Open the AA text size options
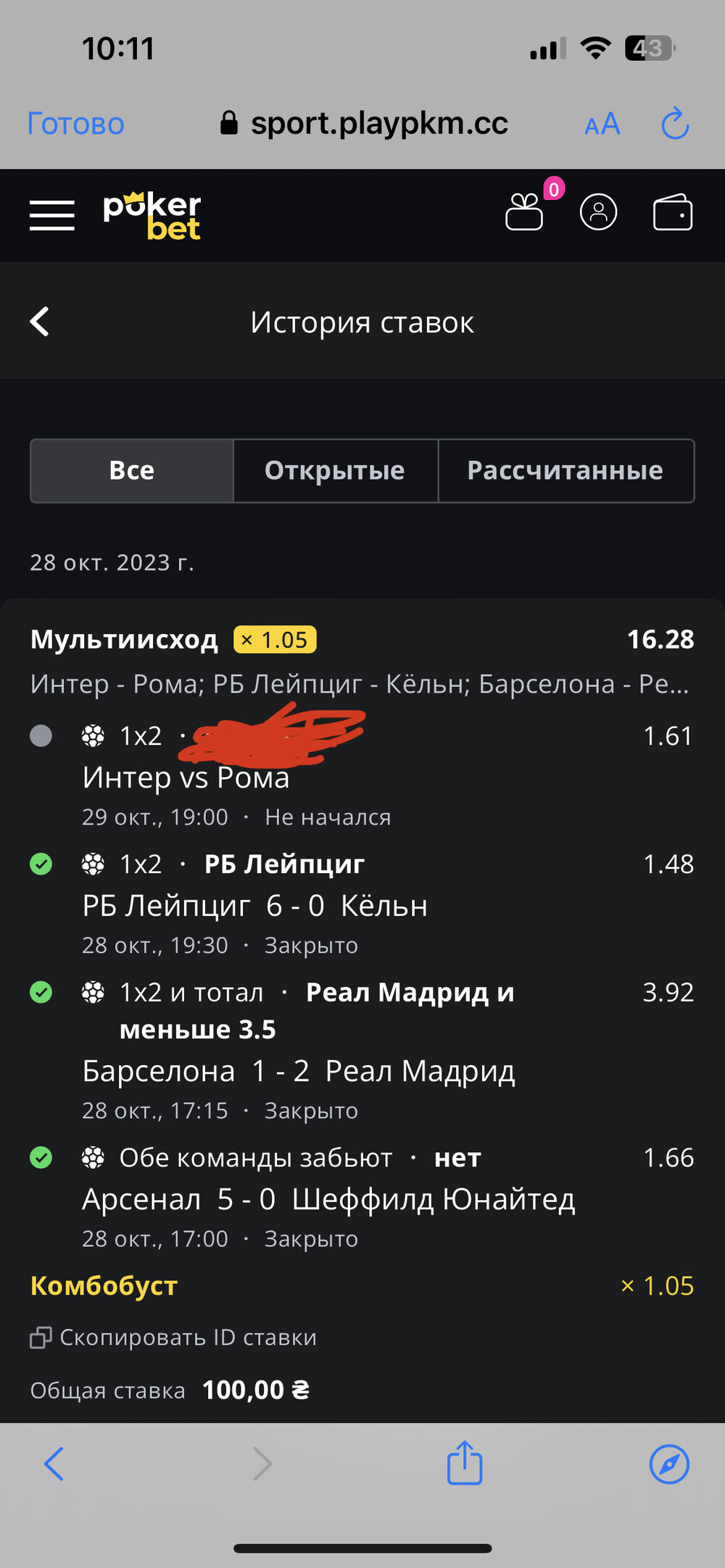The height and width of the screenshot is (1568, 725). [602, 124]
